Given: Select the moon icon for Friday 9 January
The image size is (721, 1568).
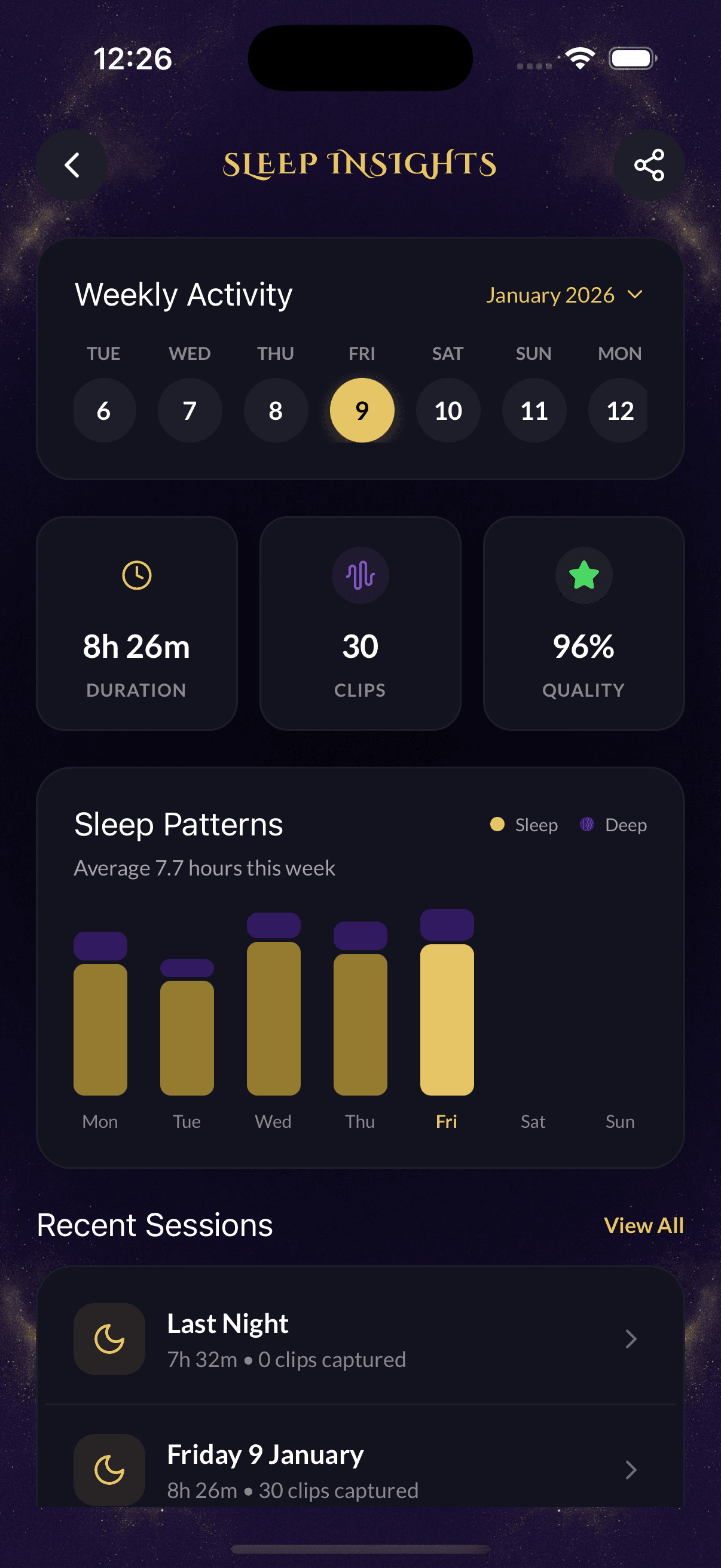Looking at the screenshot, I should (x=109, y=1471).
